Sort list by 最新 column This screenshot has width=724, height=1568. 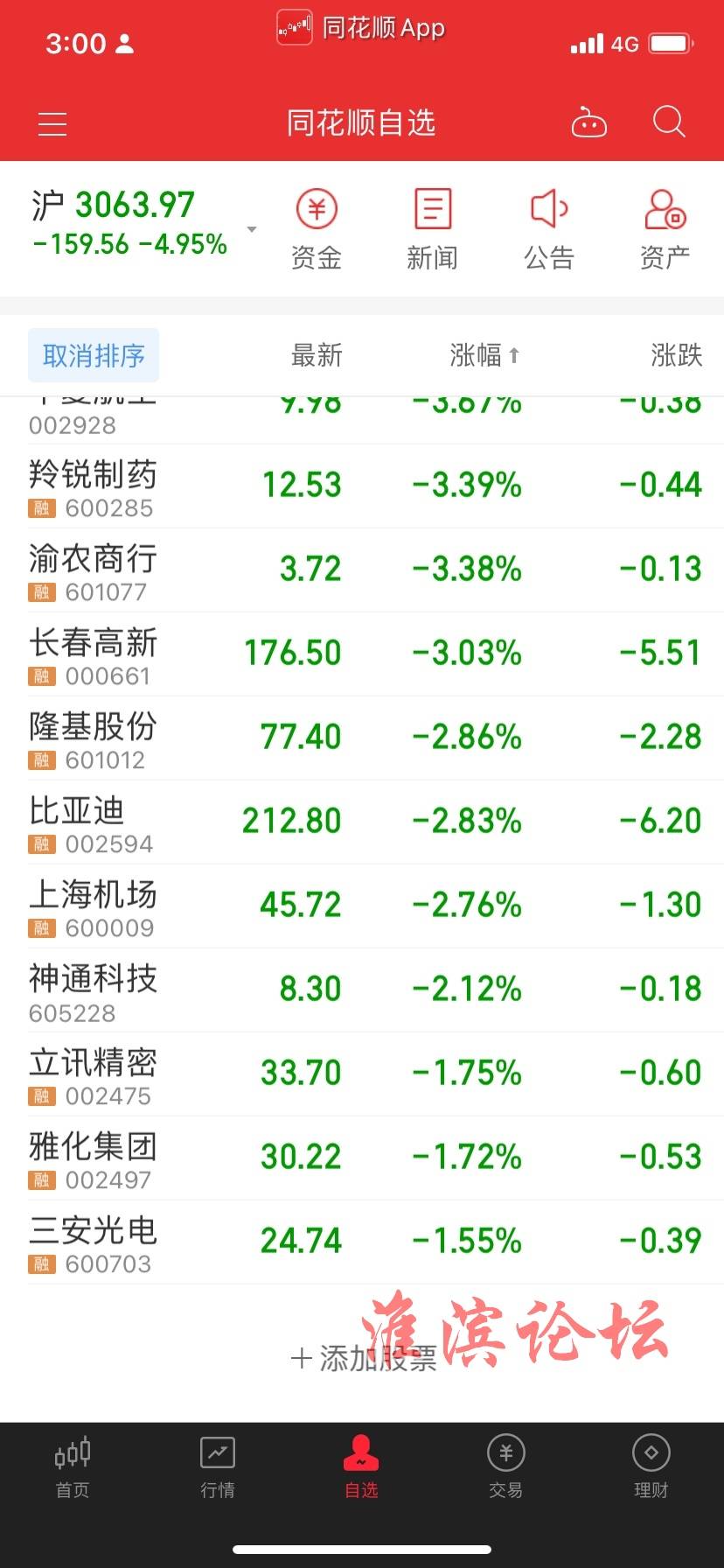pos(317,355)
